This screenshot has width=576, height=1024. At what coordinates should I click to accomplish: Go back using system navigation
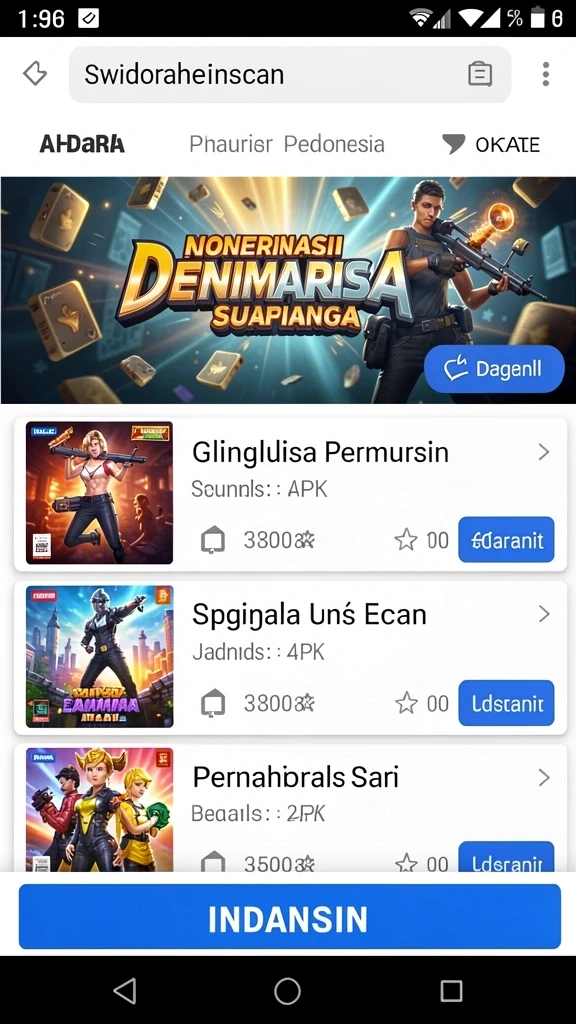pos(124,991)
